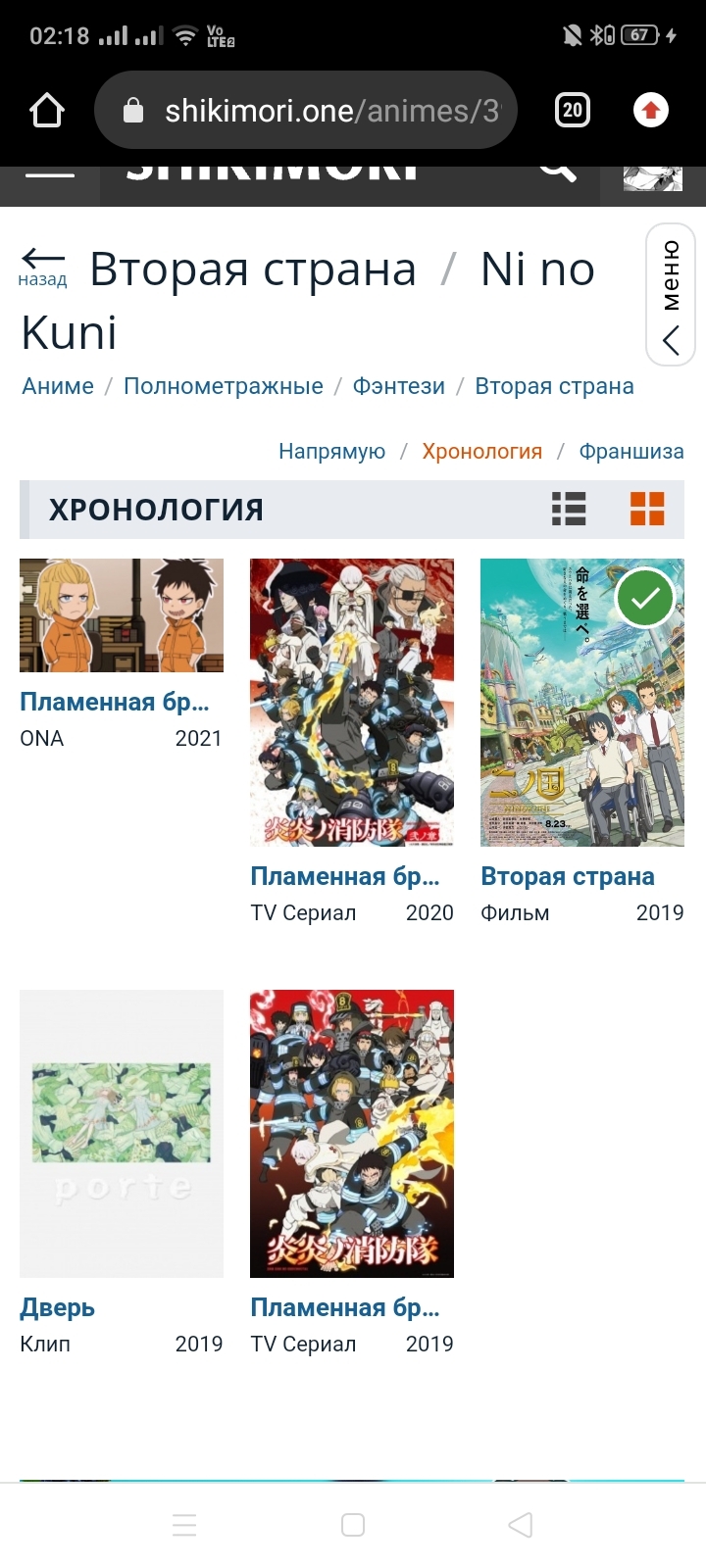This screenshot has height=1568, width=706.
Task: Open the browser tab switcher showing 20
Action: tap(573, 111)
